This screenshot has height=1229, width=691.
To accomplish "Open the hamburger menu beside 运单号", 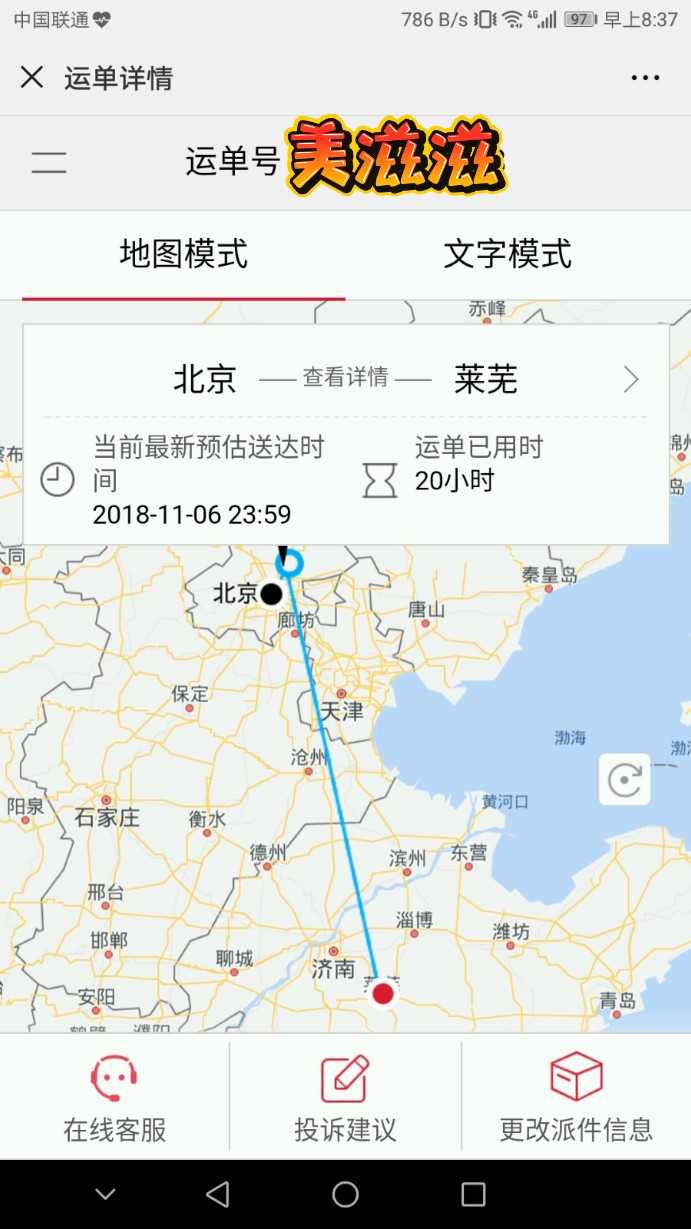I will pos(49,163).
